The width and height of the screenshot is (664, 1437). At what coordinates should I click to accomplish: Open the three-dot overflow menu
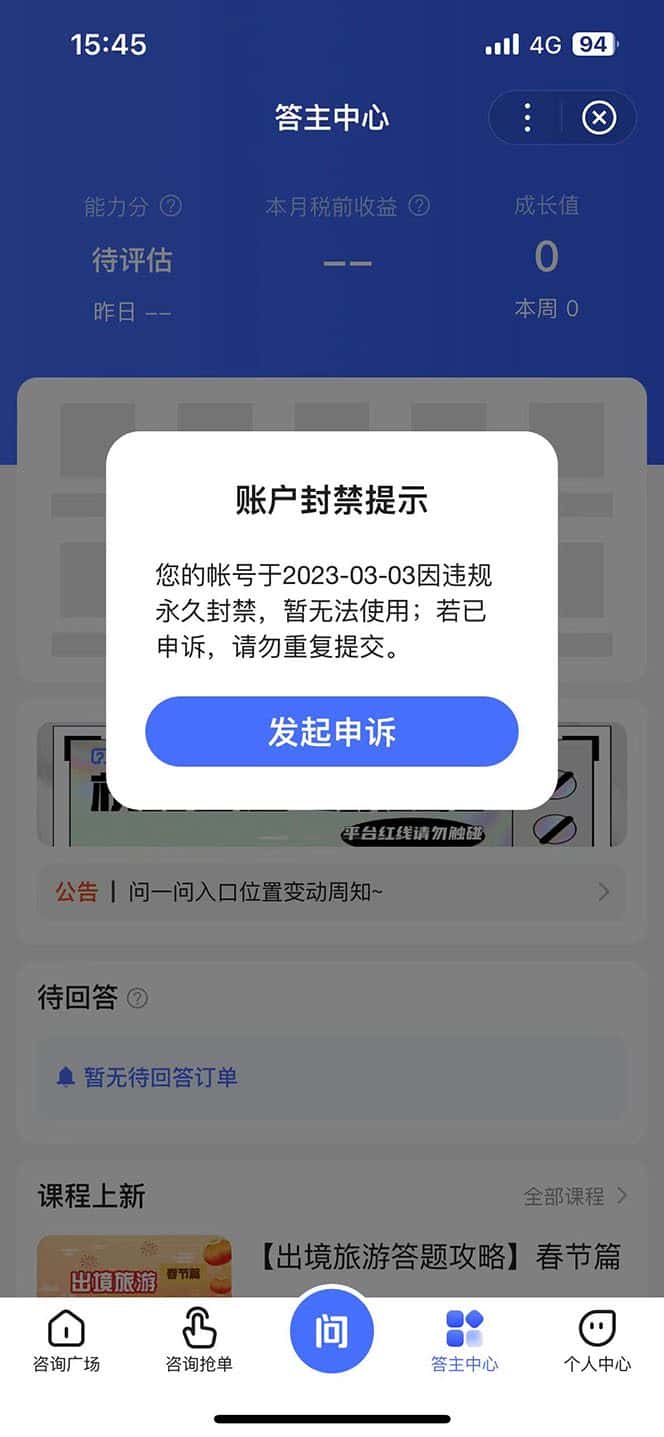tap(527, 118)
